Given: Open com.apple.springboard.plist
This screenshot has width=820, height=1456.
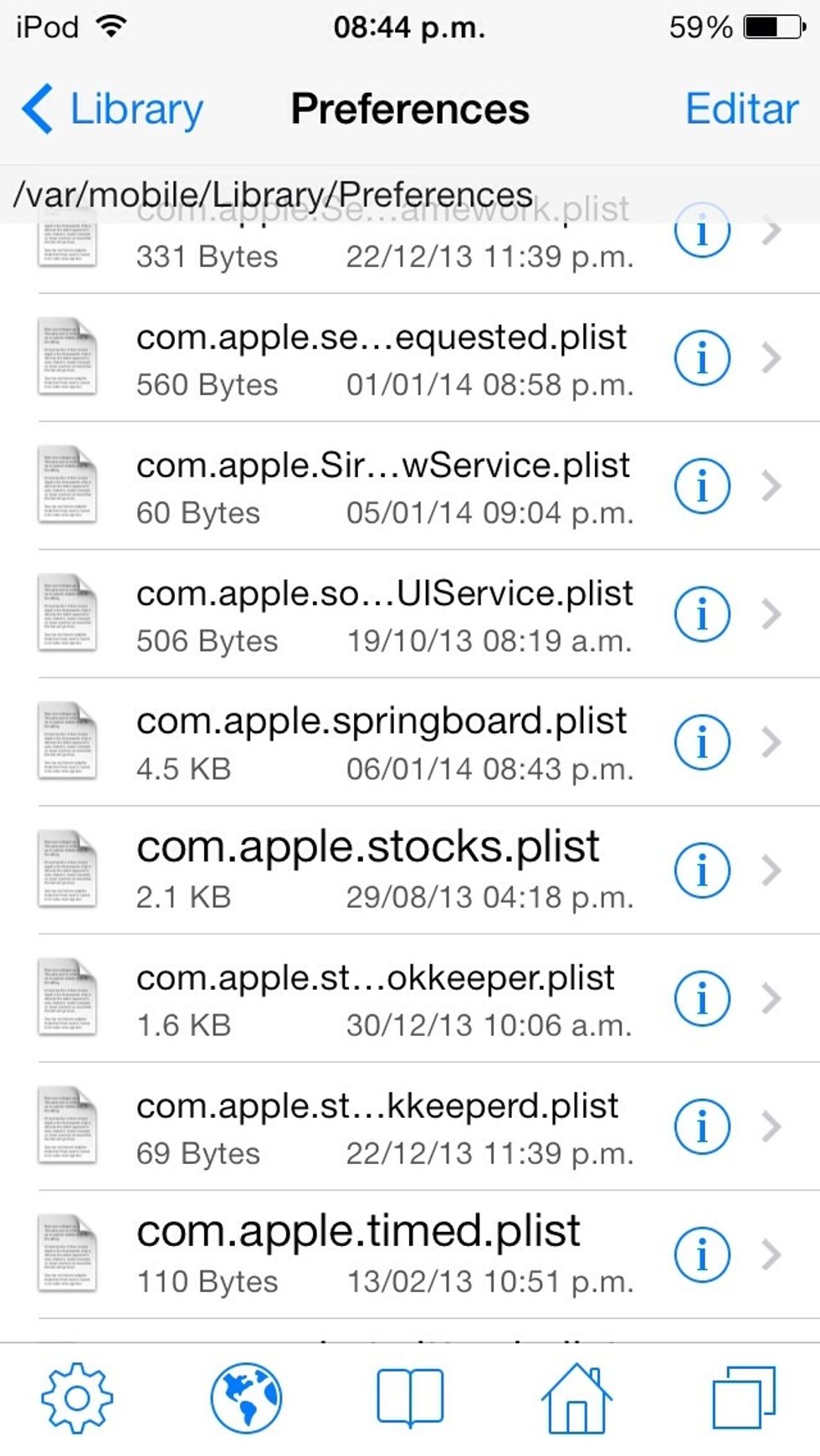Looking at the screenshot, I should click(x=410, y=742).
